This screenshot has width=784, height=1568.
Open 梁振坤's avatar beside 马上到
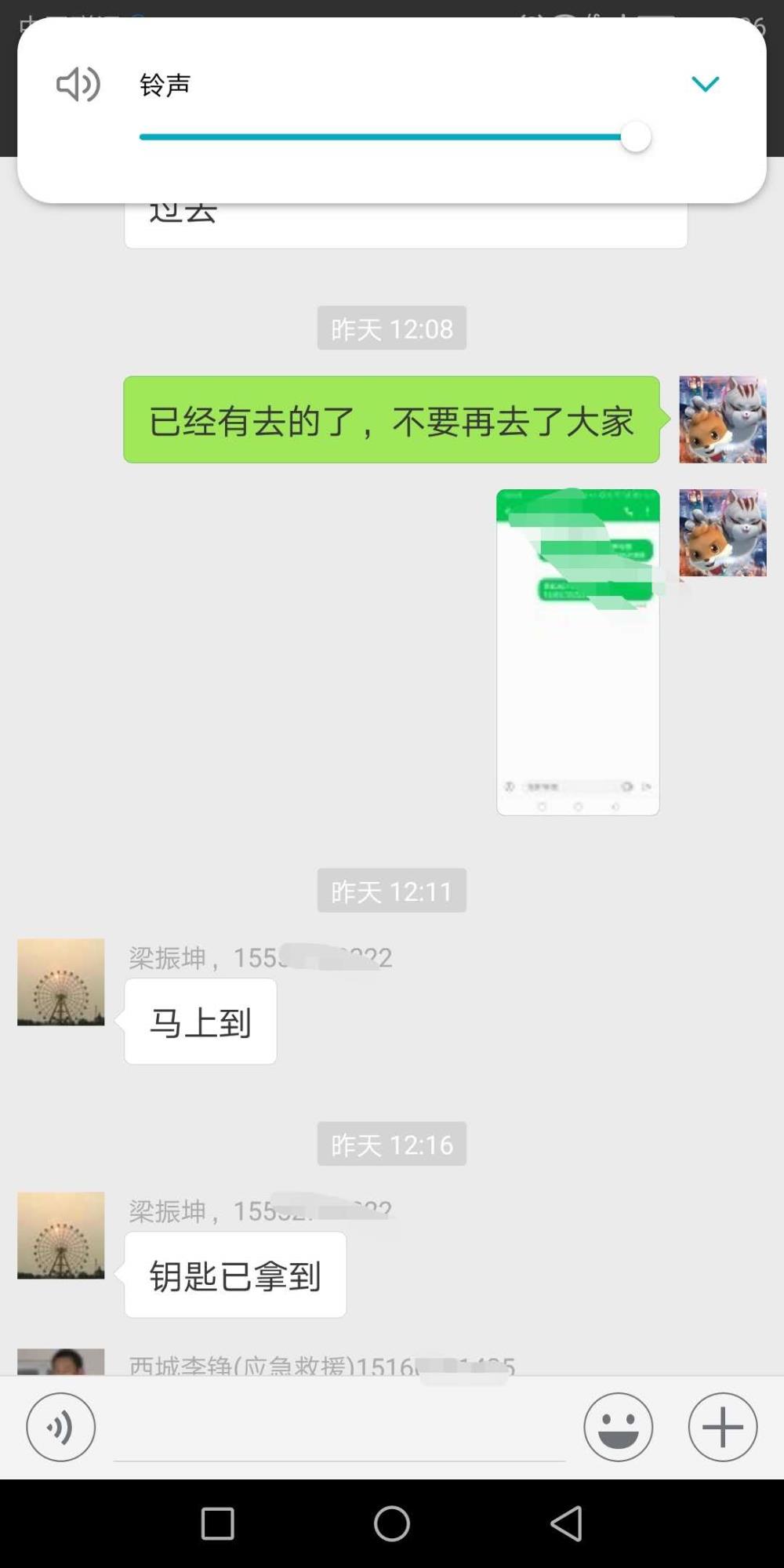[60, 982]
